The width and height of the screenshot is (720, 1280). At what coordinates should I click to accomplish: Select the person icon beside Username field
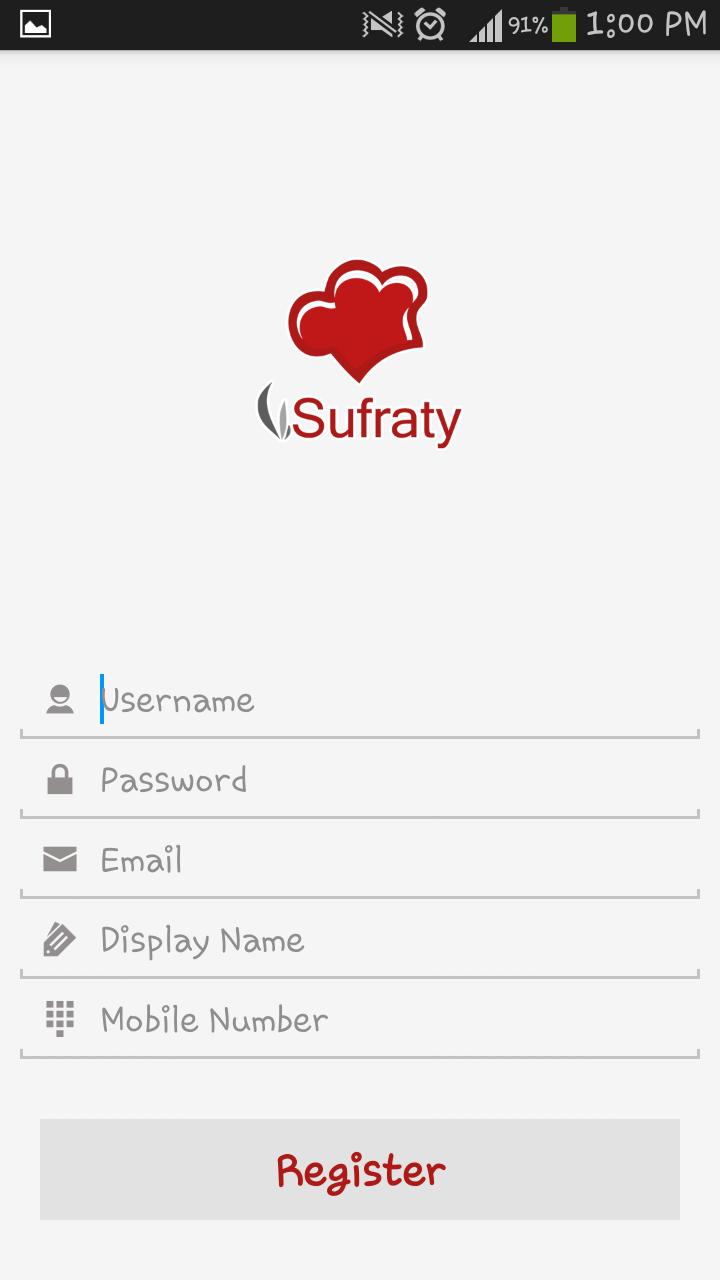[60, 700]
